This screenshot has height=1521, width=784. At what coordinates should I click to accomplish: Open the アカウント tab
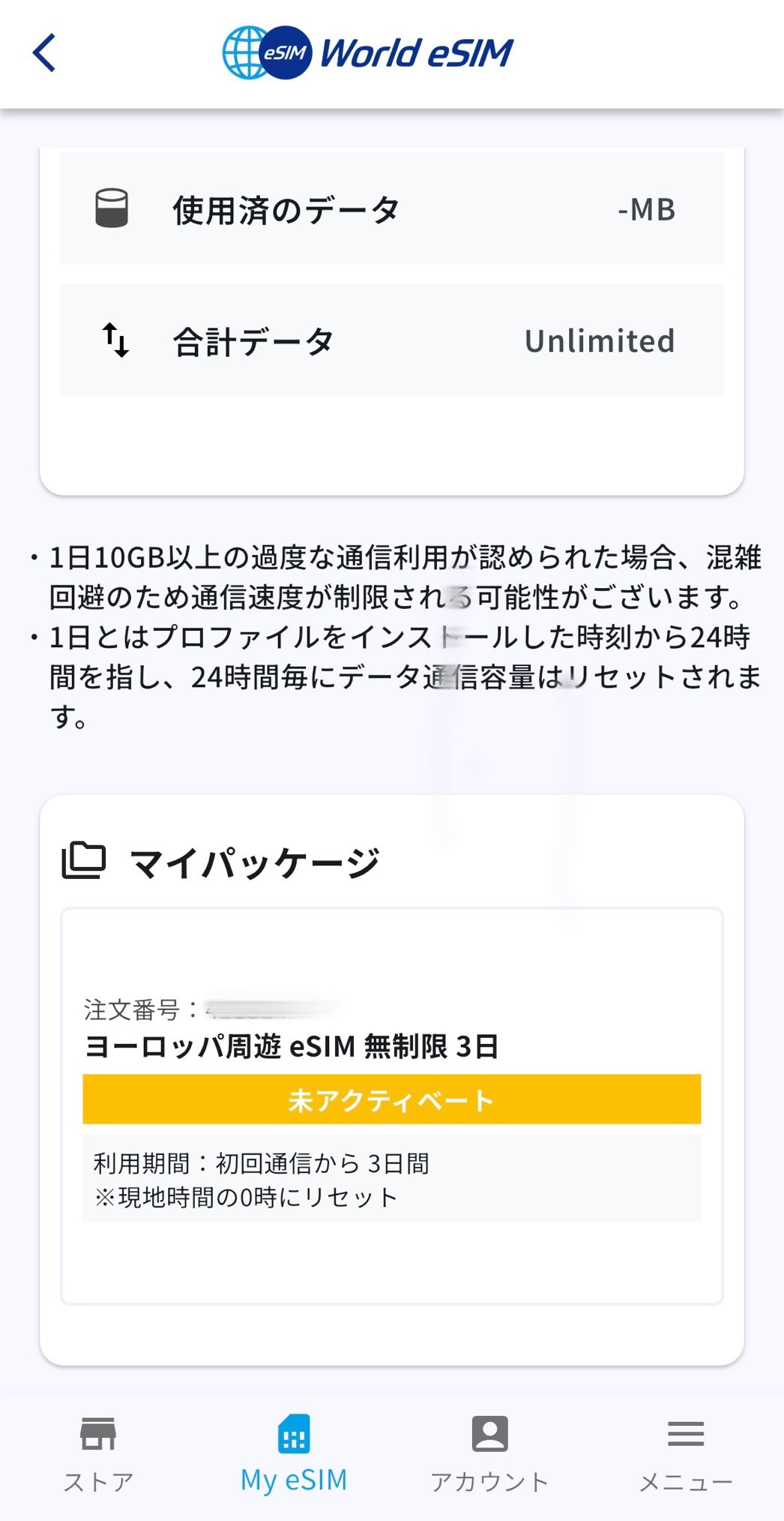click(489, 1453)
